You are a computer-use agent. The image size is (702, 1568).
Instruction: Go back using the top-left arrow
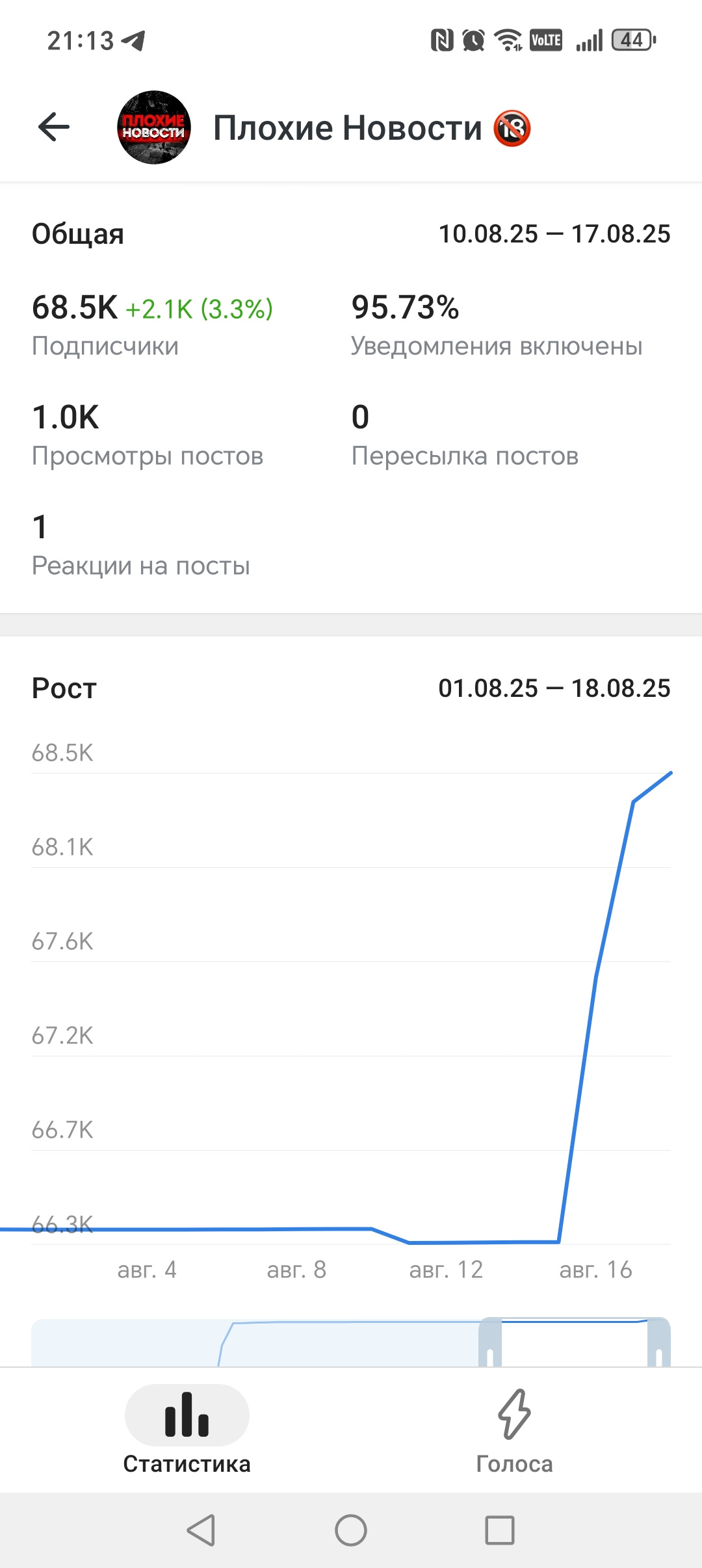(x=54, y=127)
